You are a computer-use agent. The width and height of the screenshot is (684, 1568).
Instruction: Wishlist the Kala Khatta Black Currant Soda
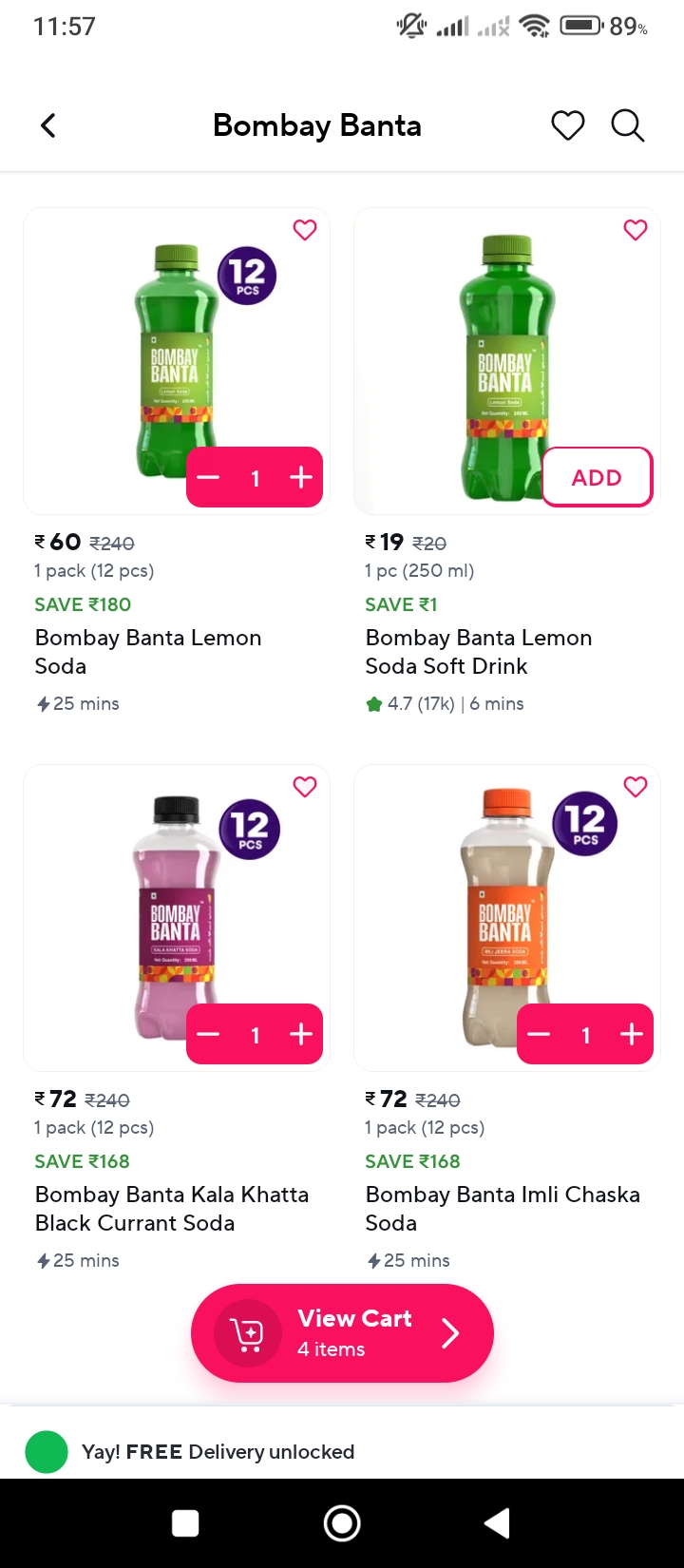pos(305,787)
